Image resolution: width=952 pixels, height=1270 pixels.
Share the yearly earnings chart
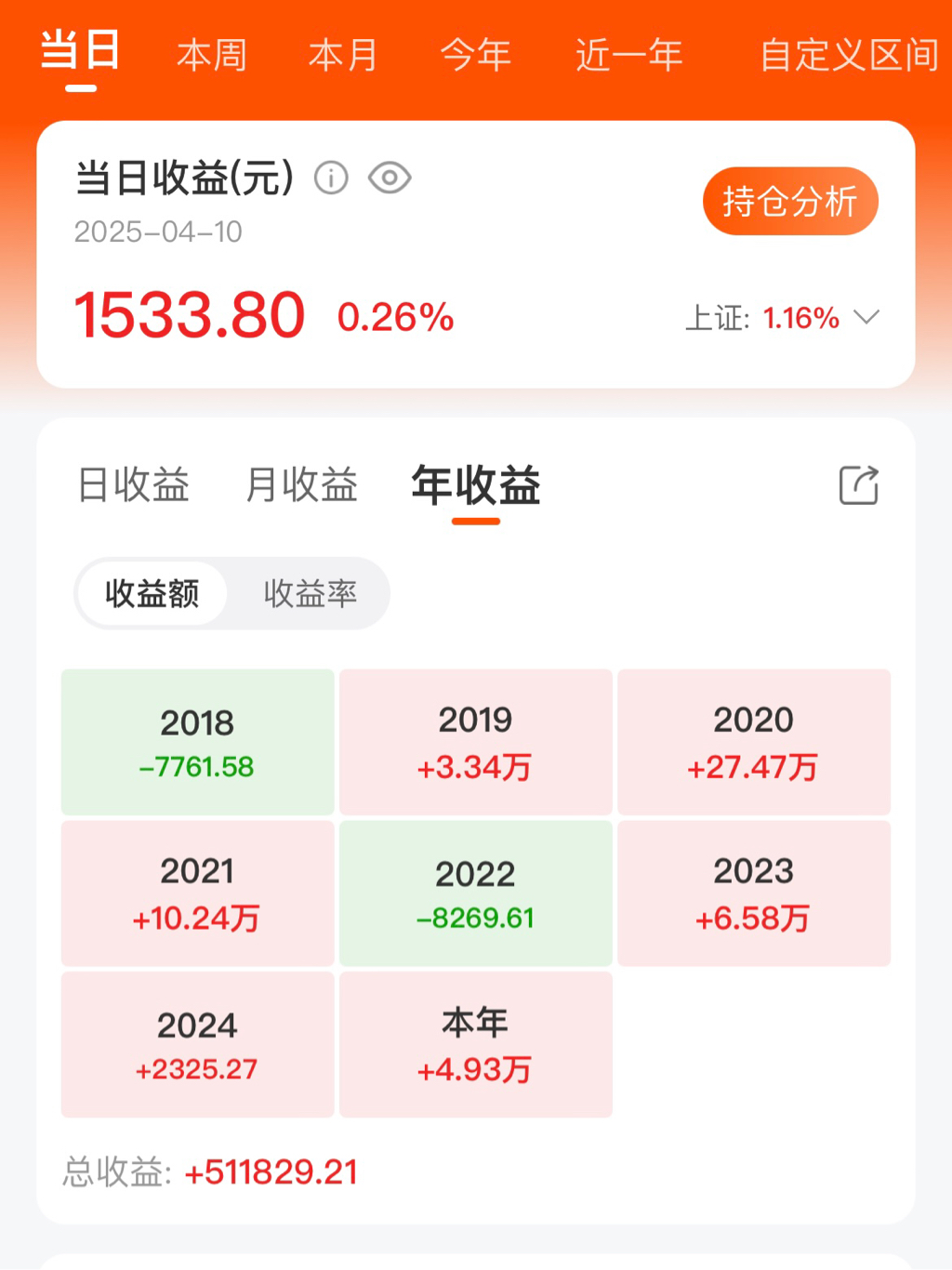858,485
